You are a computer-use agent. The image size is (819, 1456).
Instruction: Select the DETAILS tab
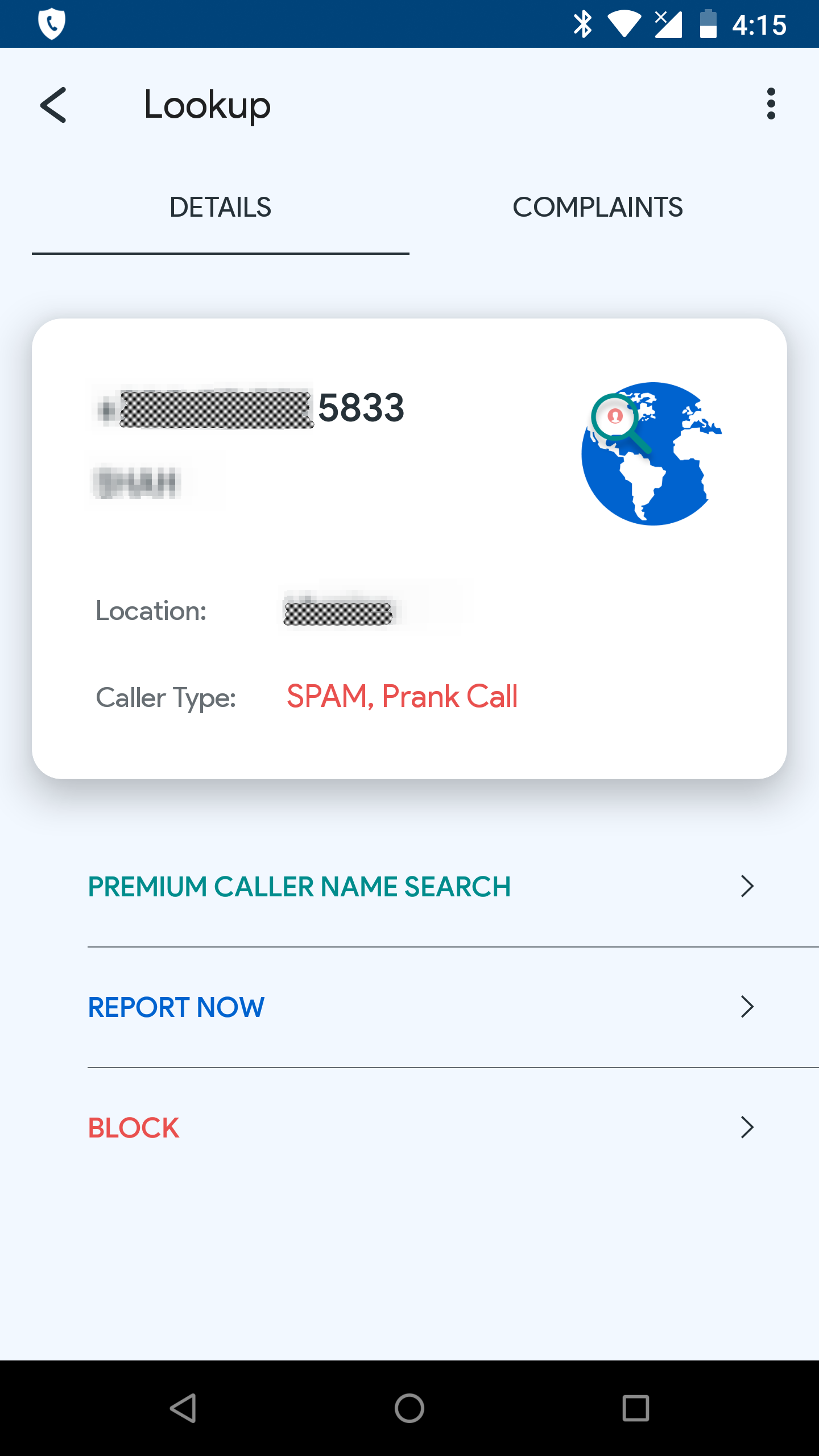221,207
